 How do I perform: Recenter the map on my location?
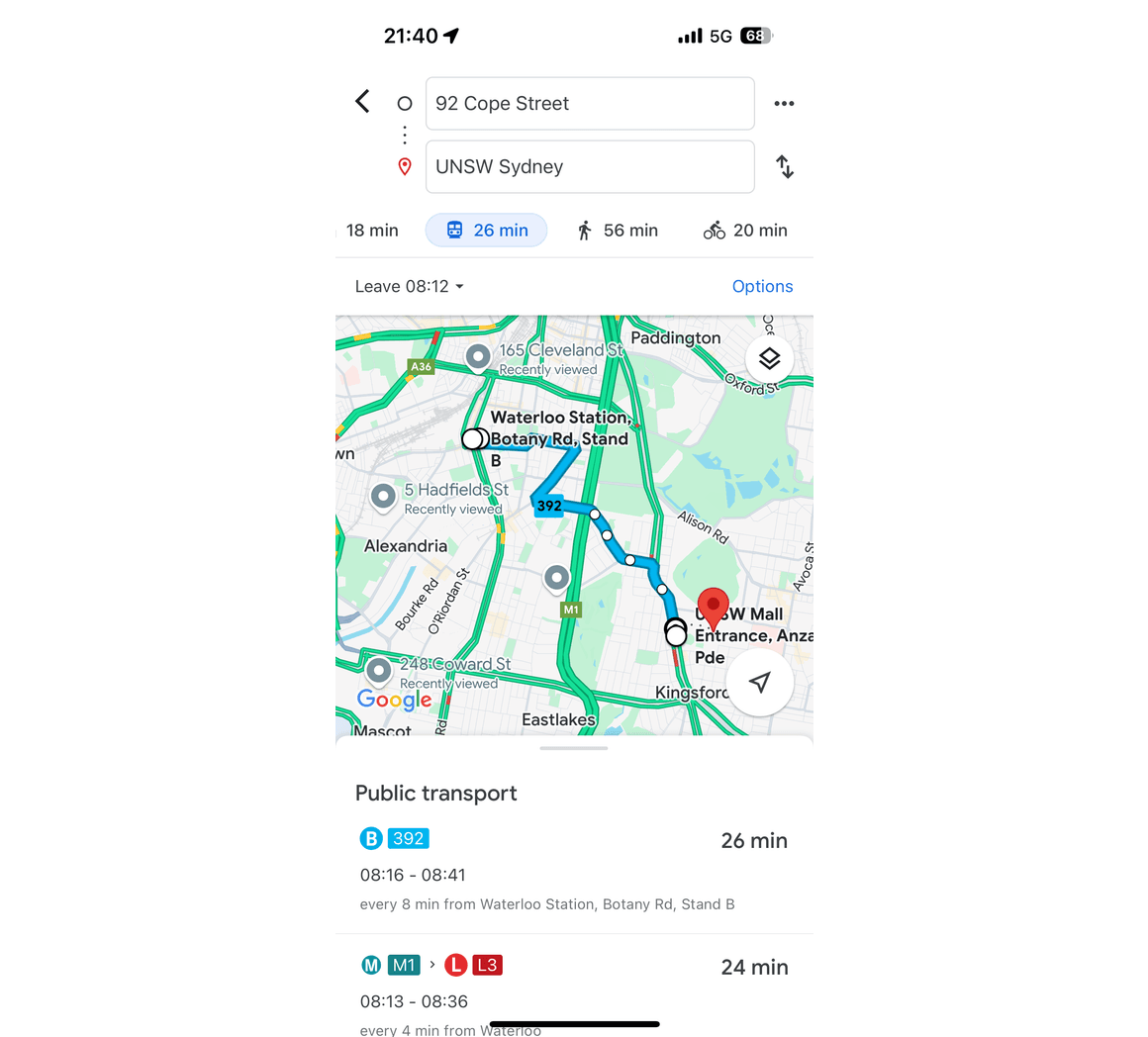coord(759,683)
